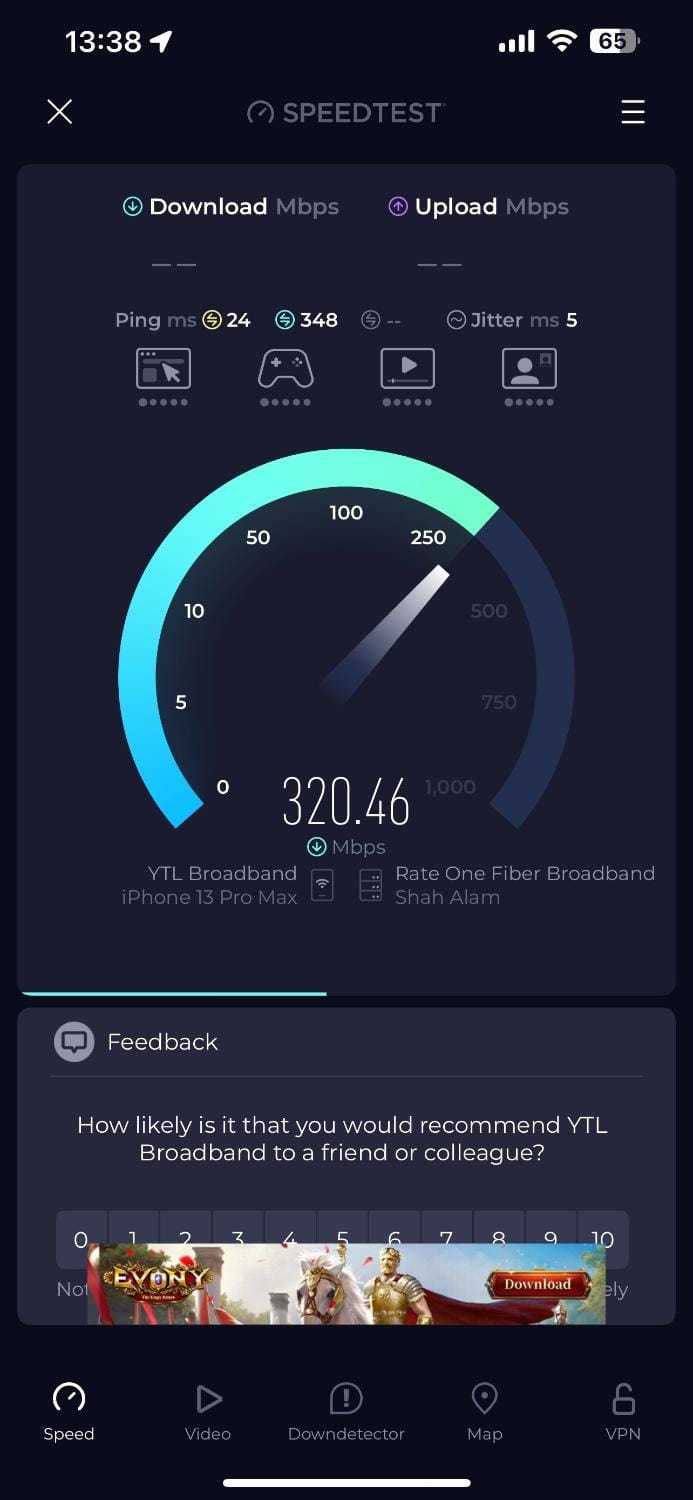Select the Speed tab
Screen dimensions: 693x1500
click(x=69, y=1412)
